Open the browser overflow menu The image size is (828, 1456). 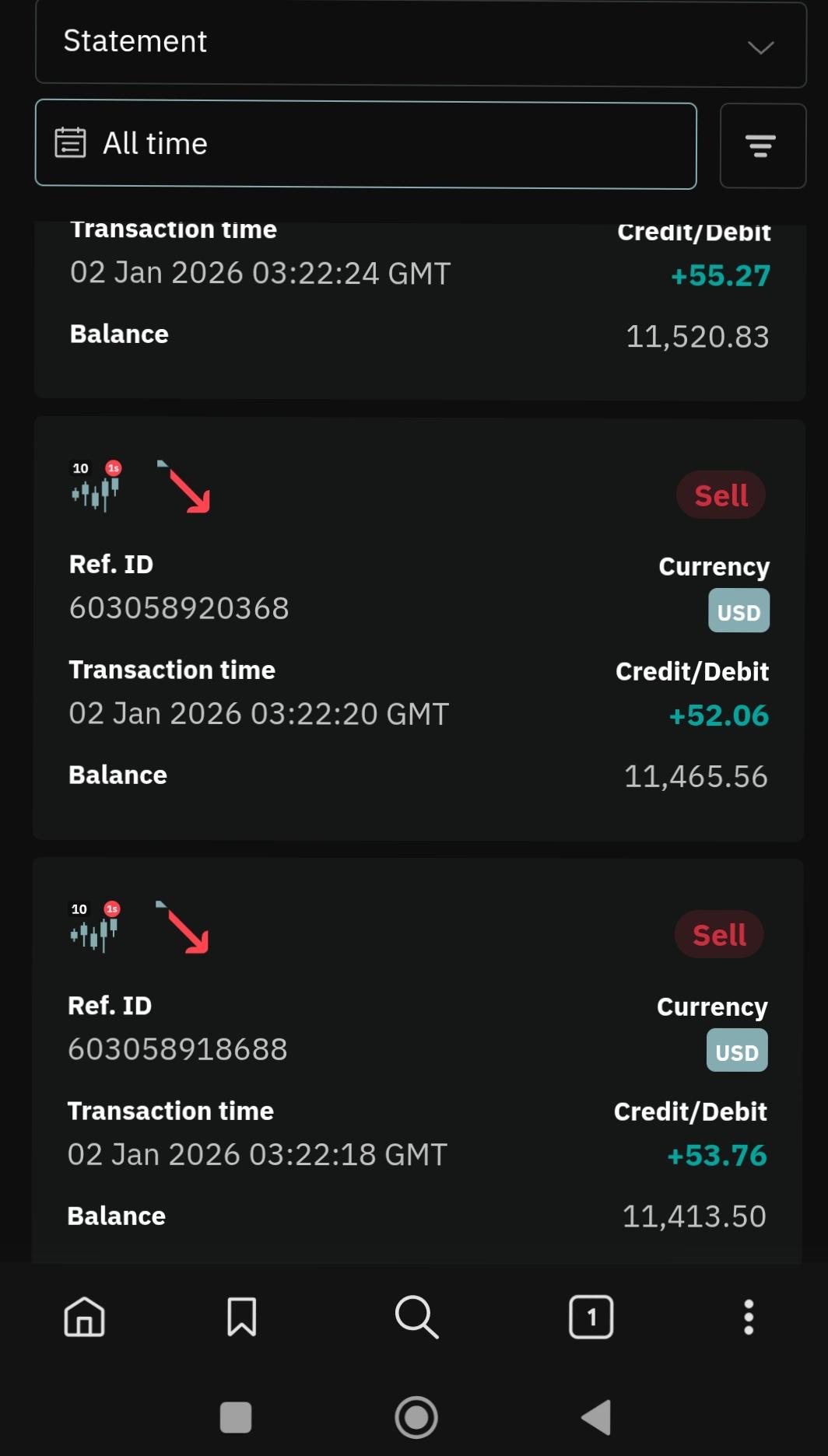click(x=748, y=1317)
